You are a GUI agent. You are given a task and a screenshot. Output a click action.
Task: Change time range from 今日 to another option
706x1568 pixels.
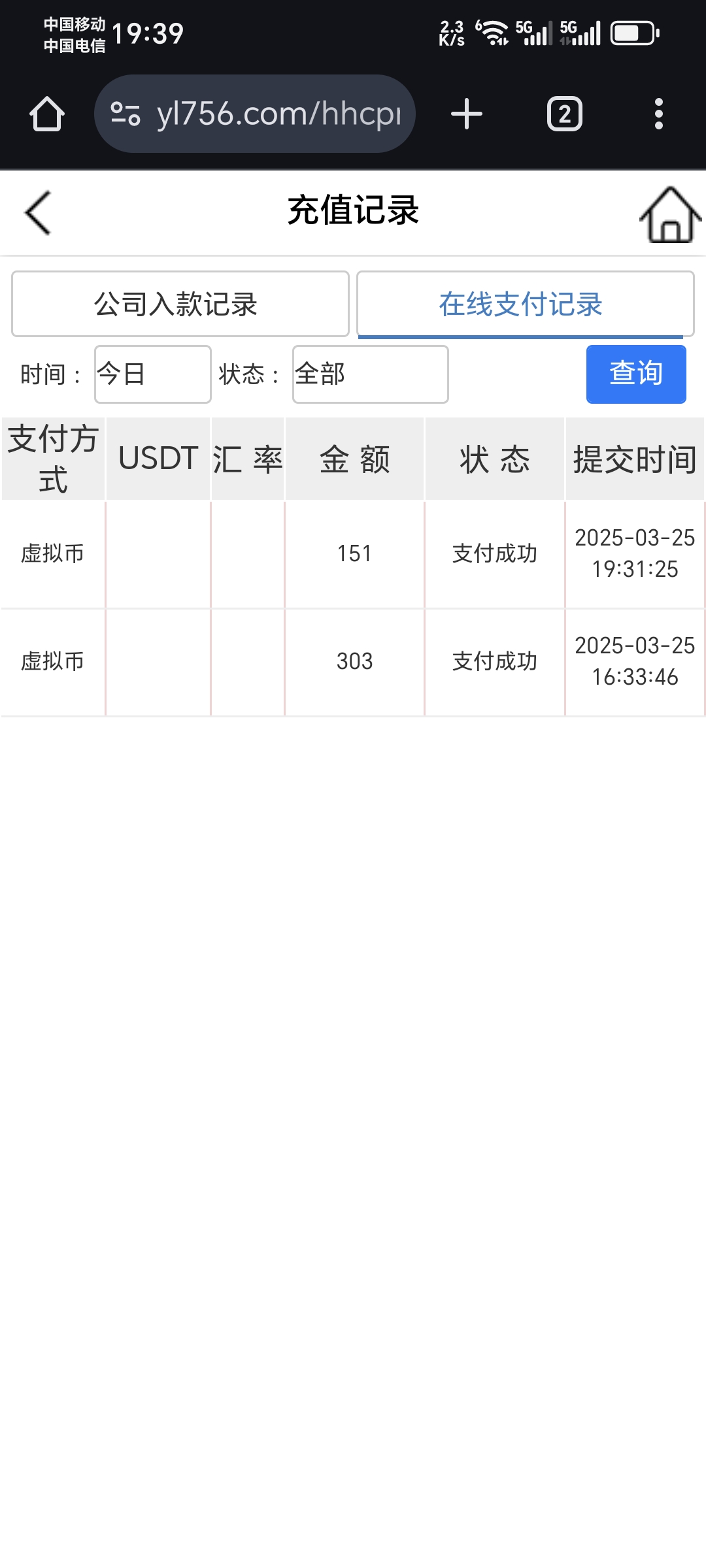[152, 374]
